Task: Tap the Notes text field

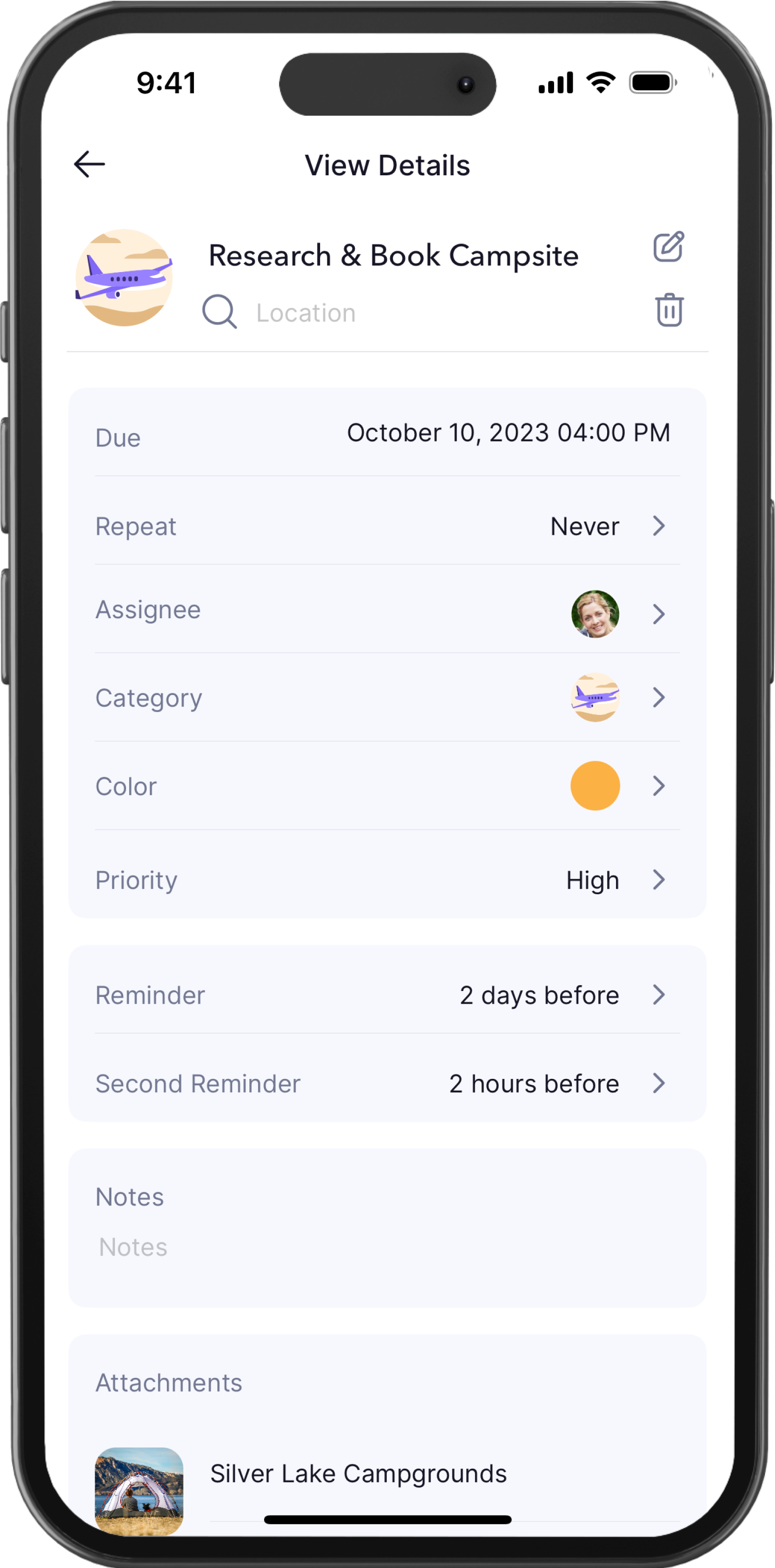Action: [388, 1248]
